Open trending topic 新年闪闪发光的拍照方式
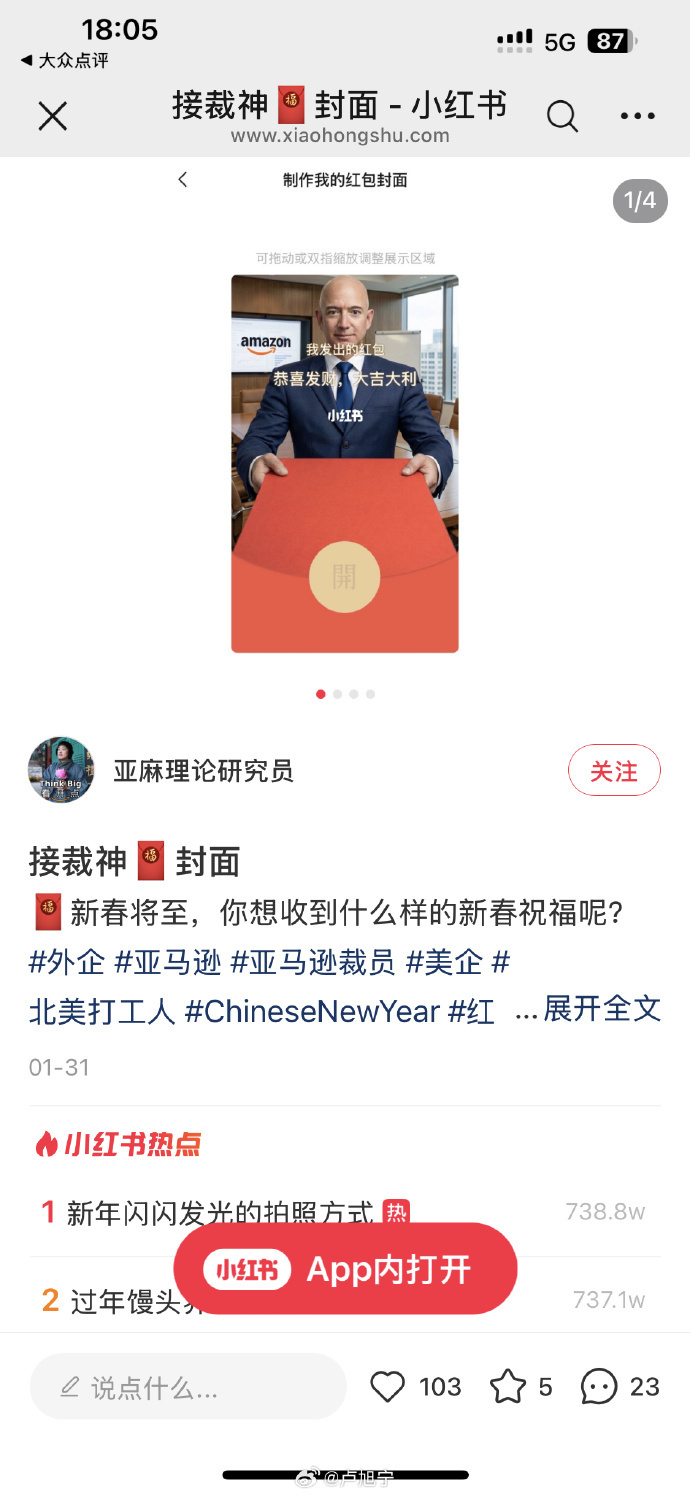This screenshot has height=1494, width=690. [x=220, y=1213]
